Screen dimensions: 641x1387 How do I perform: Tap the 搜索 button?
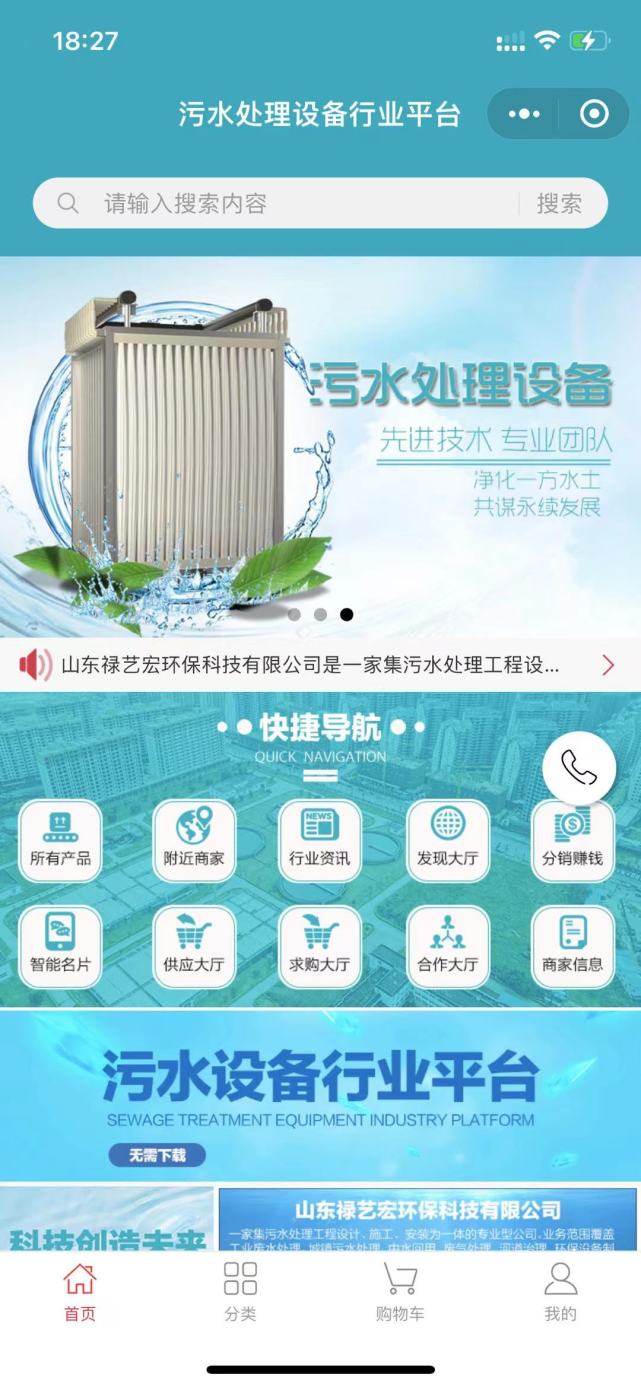559,204
